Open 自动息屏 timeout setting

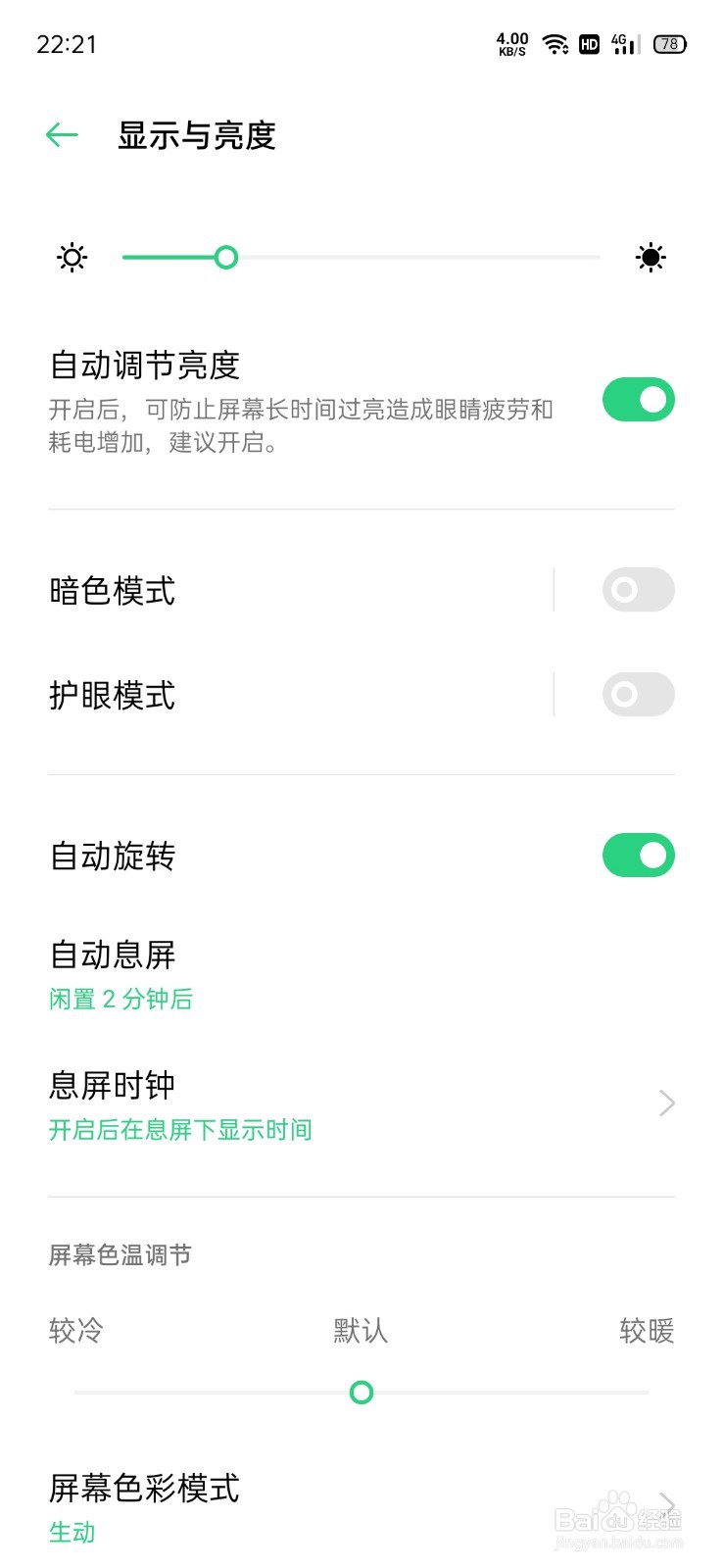click(294, 975)
